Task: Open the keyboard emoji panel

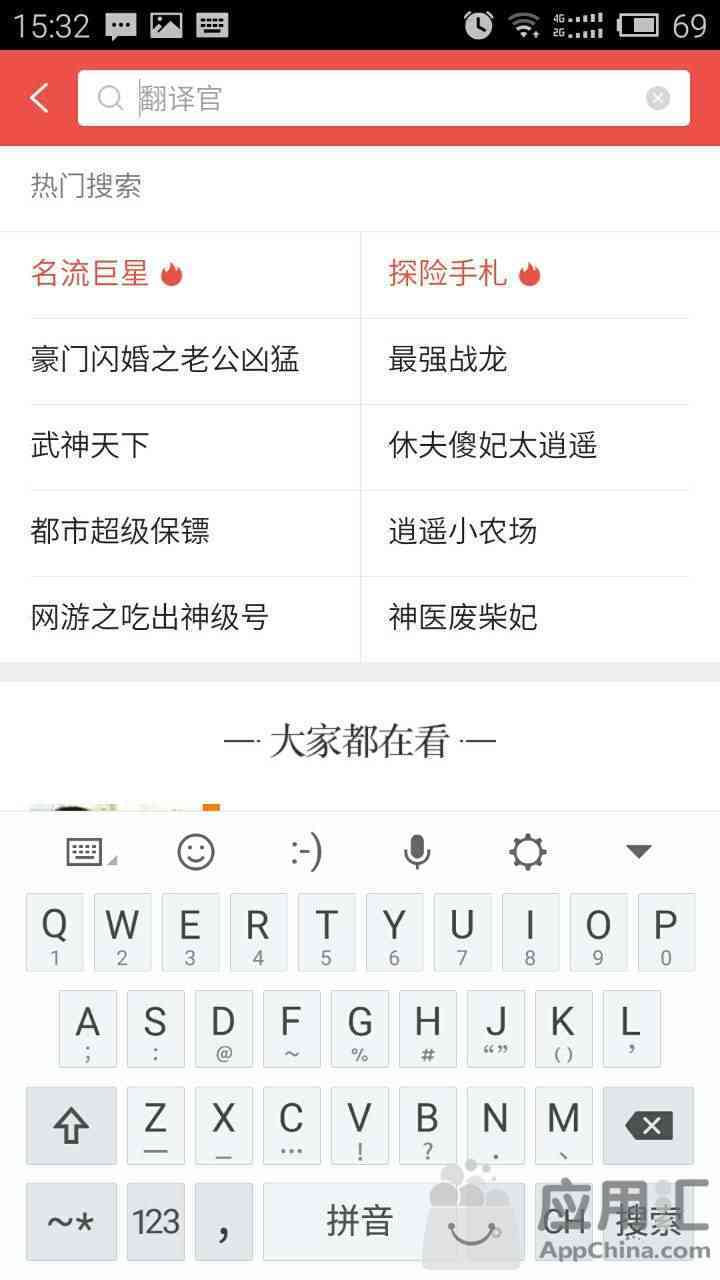Action: (x=196, y=852)
